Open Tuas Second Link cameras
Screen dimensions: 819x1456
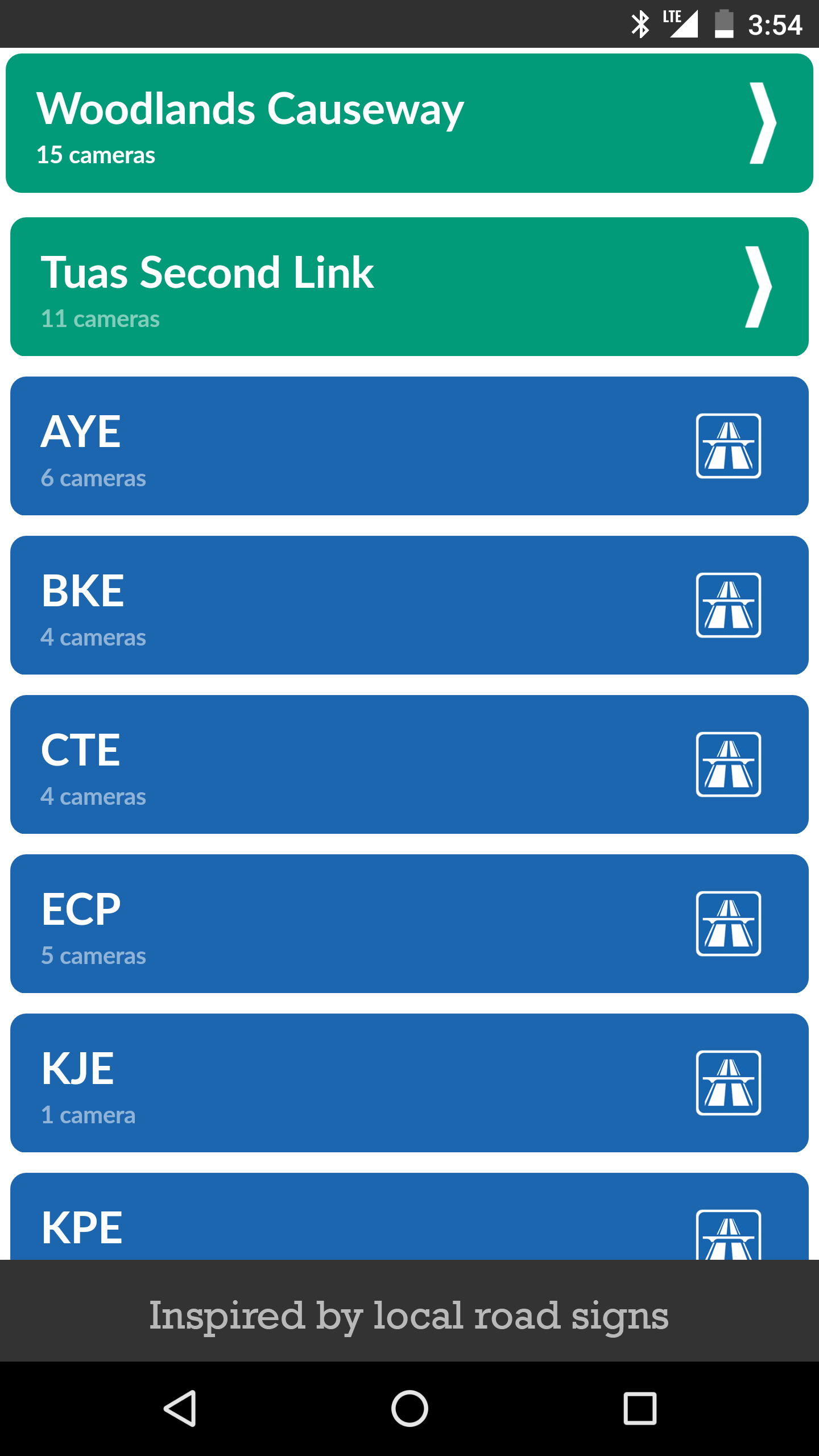tap(409, 287)
